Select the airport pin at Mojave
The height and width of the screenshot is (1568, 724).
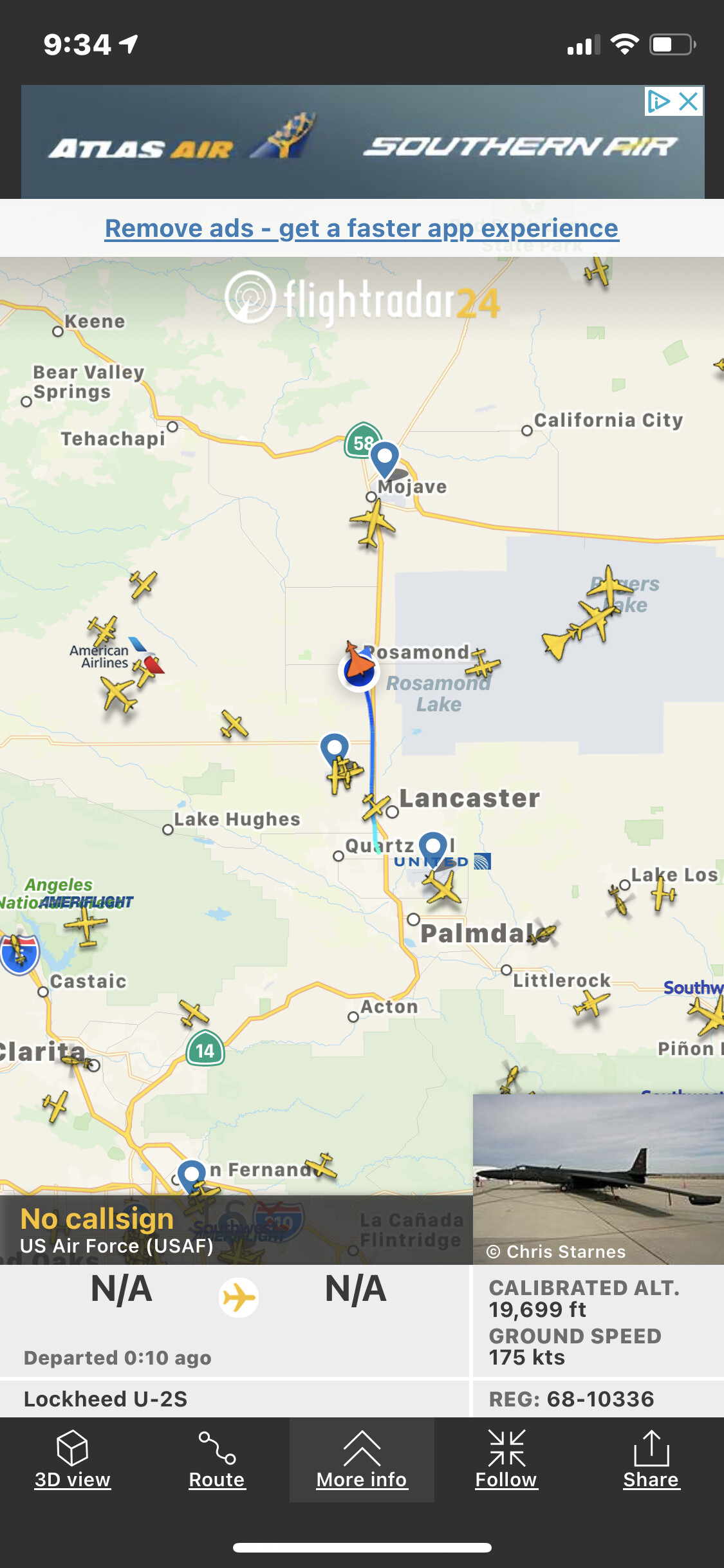385,459
